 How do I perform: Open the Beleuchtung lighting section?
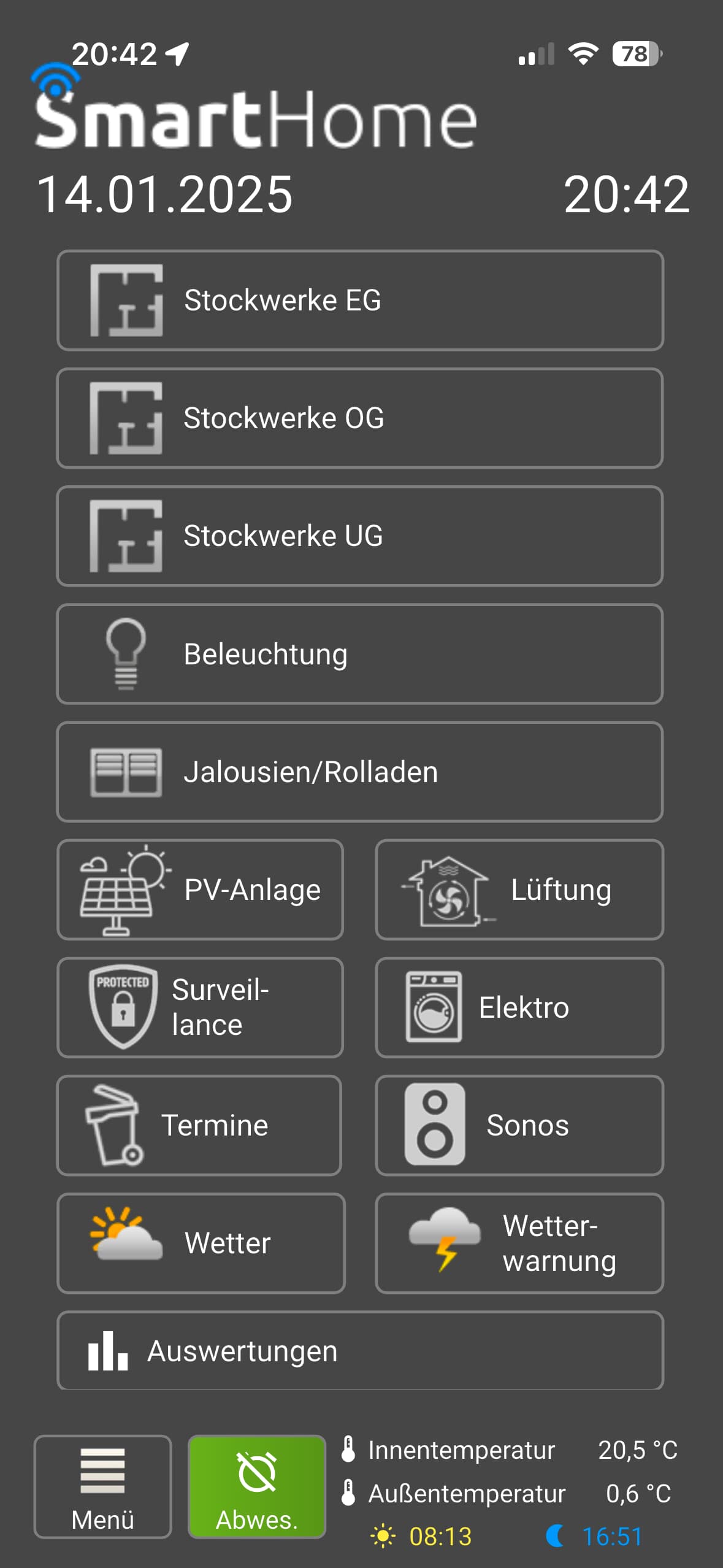pos(360,654)
